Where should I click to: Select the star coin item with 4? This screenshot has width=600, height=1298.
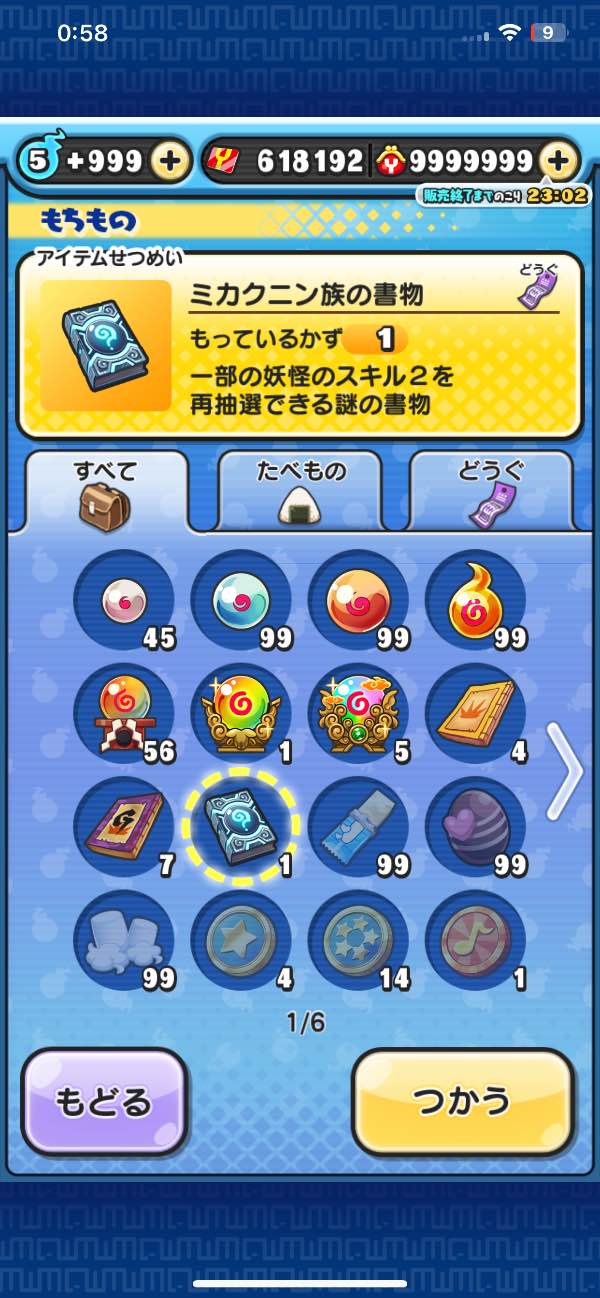(x=241, y=940)
